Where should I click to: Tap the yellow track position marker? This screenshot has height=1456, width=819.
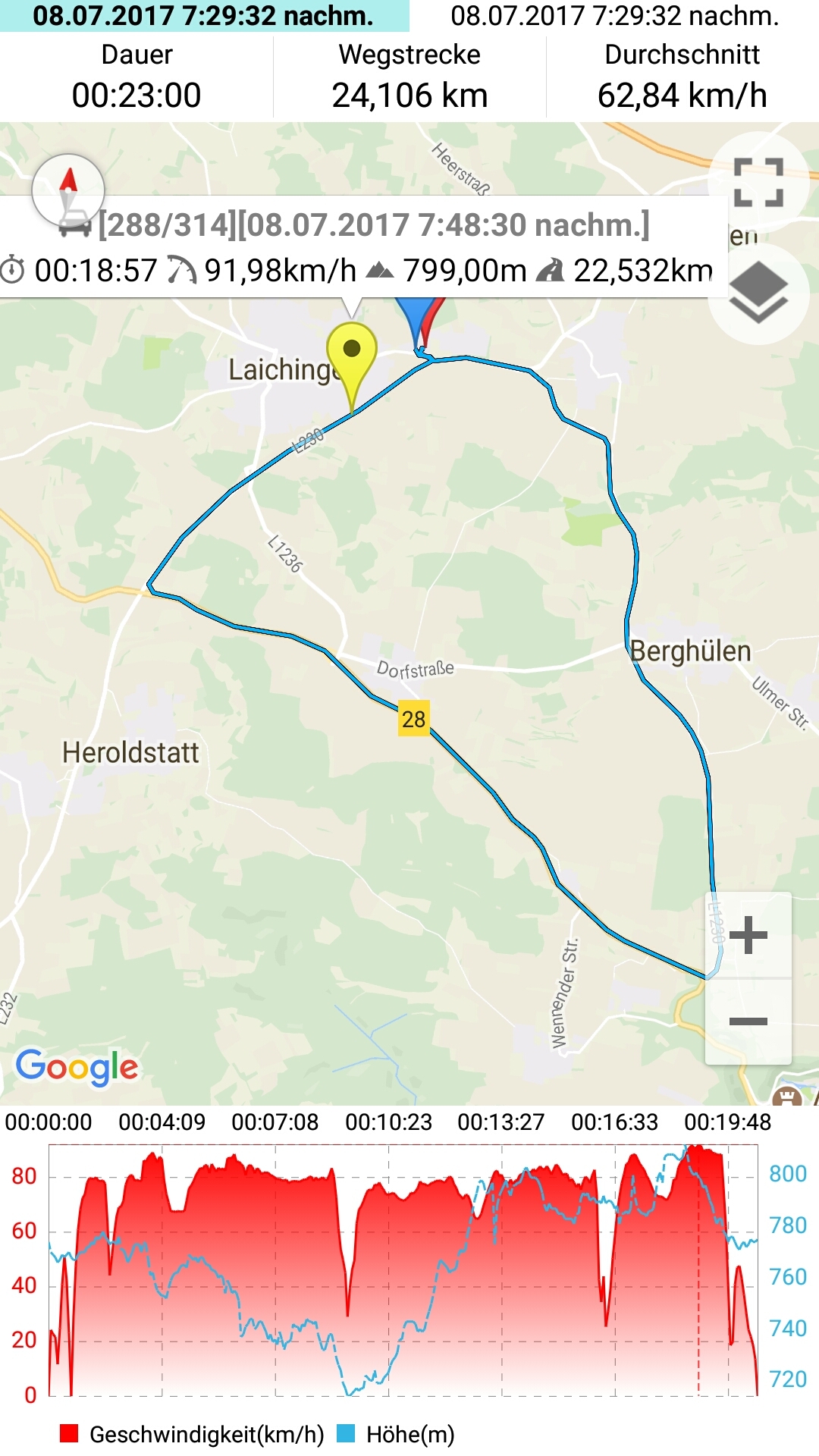[352, 353]
